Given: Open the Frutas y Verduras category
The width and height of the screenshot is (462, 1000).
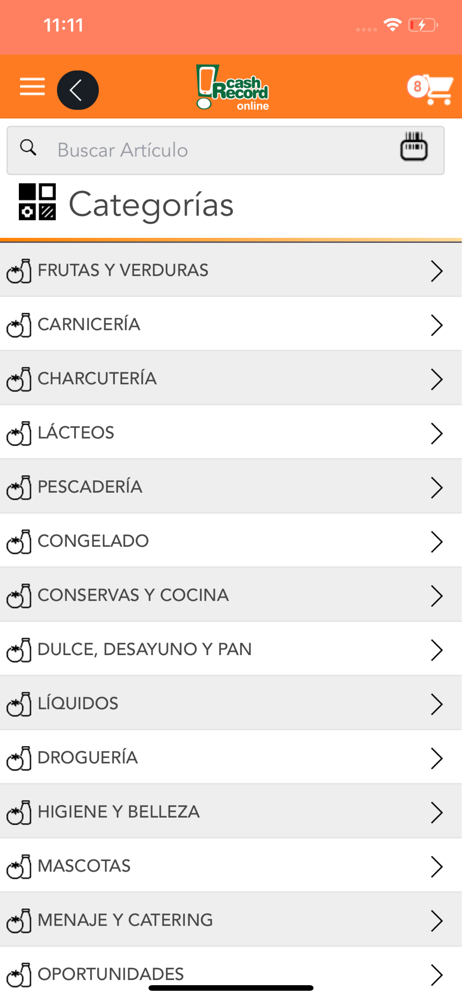Looking at the screenshot, I should (x=231, y=270).
